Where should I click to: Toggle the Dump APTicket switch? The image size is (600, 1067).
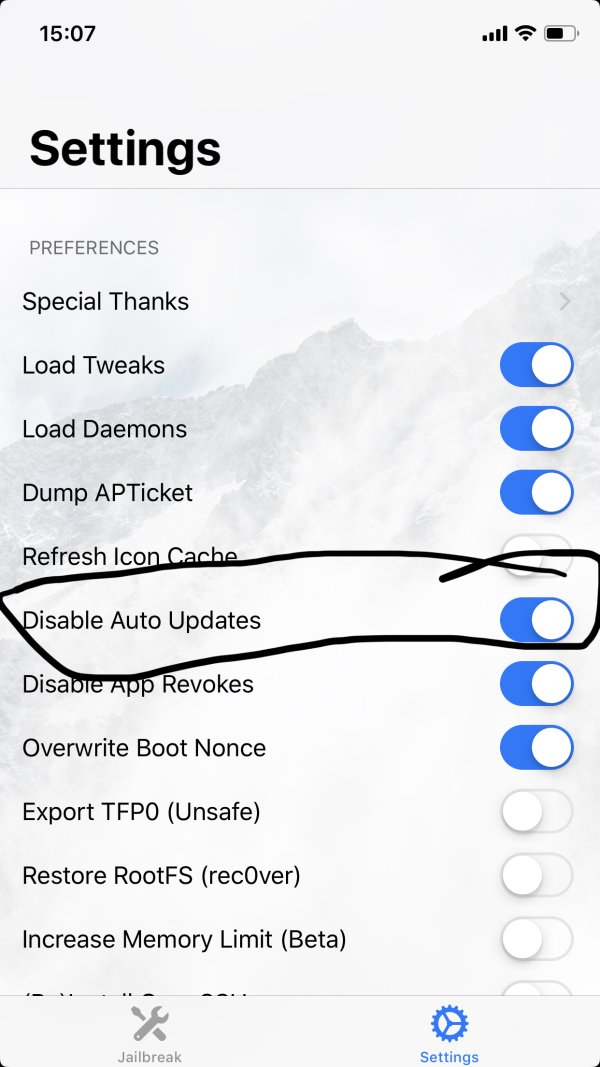(x=536, y=493)
